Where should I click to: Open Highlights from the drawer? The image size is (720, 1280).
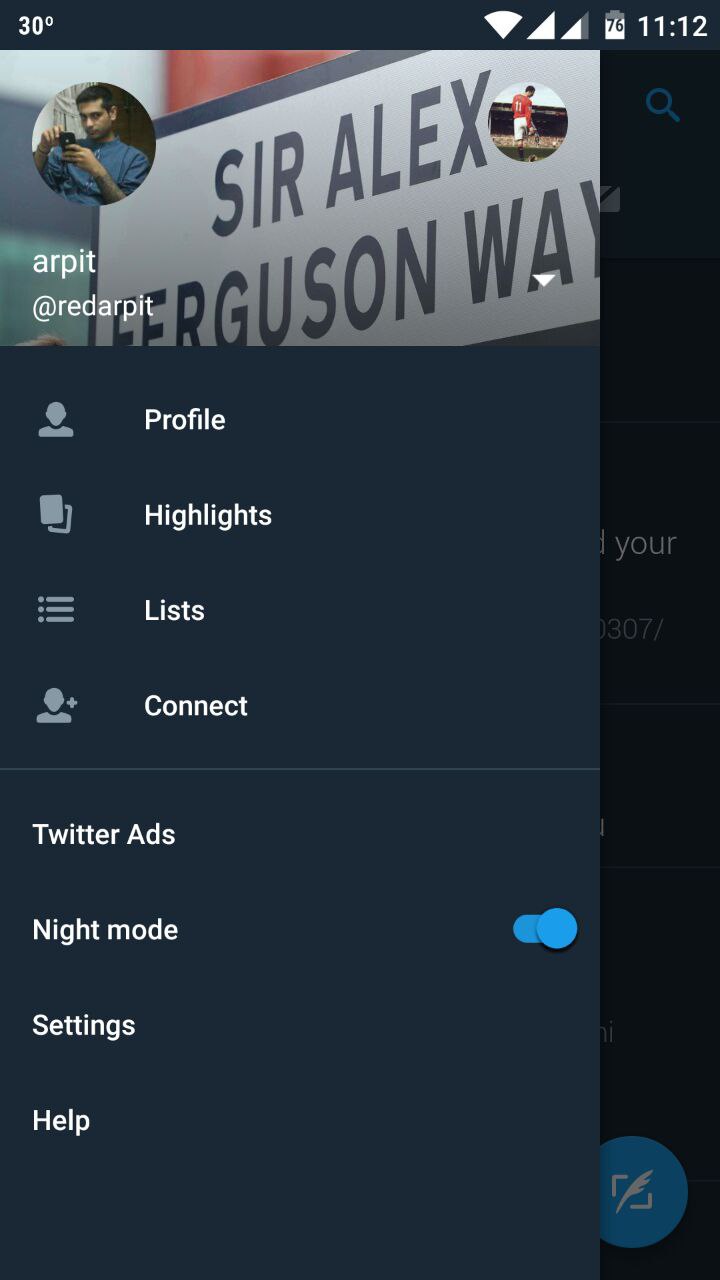click(x=207, y=515)
